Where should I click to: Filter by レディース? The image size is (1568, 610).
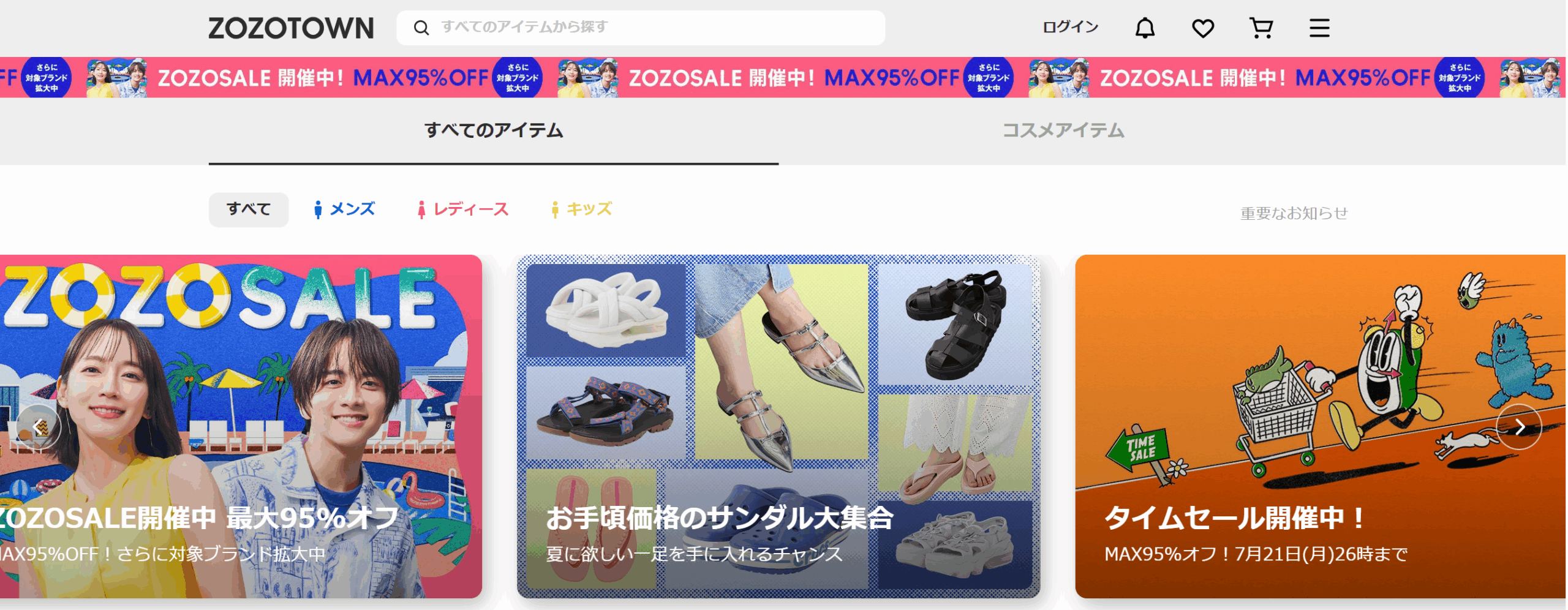tap(462, 209)
